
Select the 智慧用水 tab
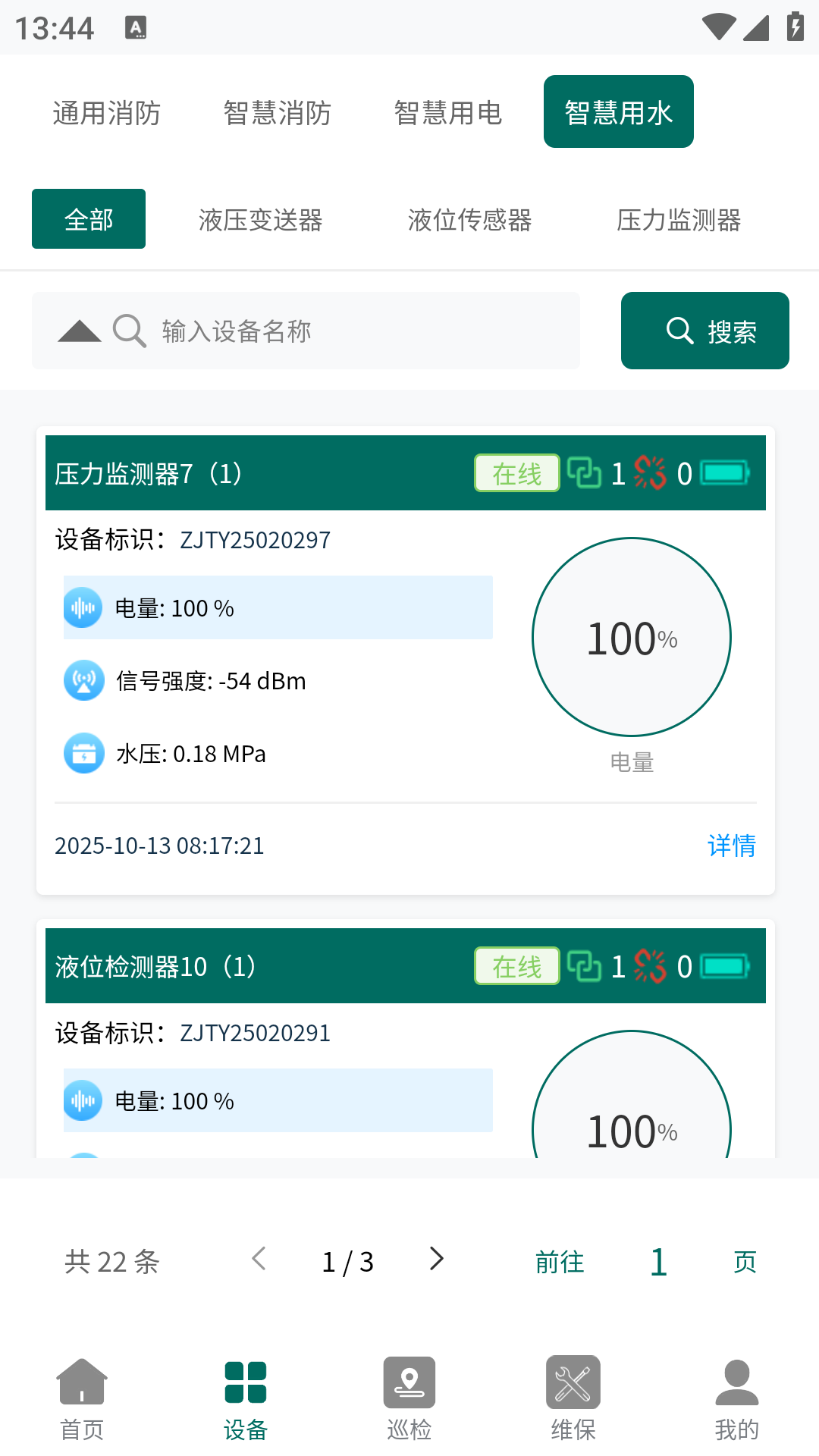point(618,112)
